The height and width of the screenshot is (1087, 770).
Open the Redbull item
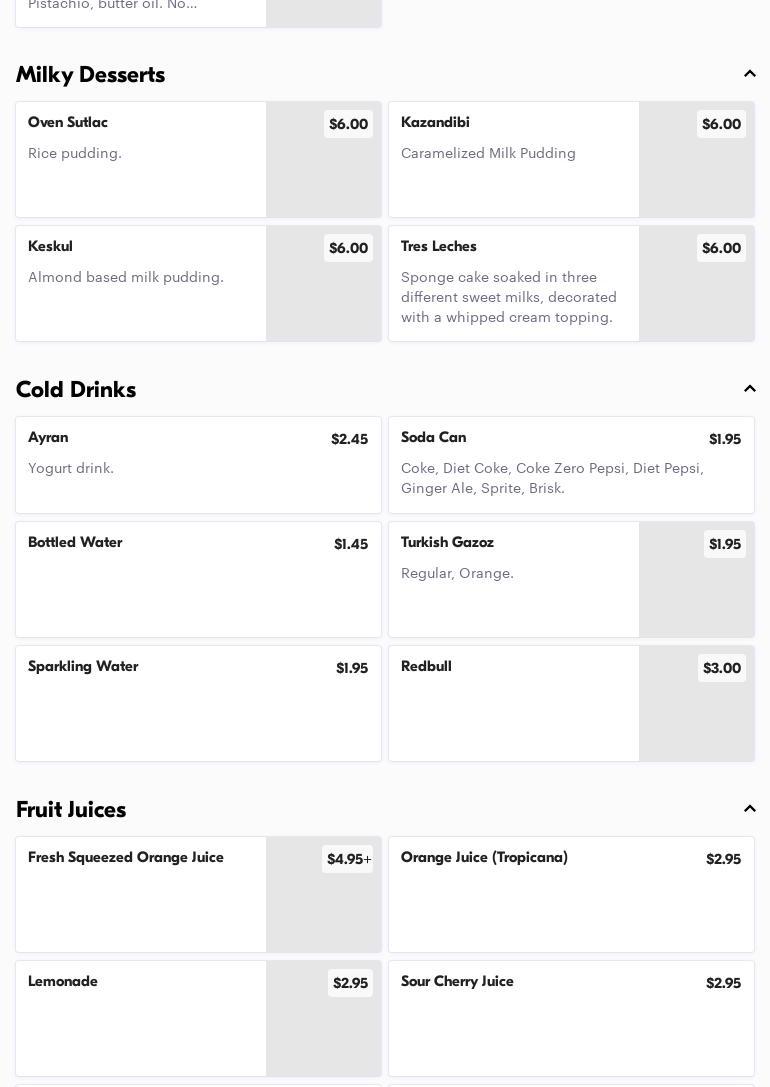(571, 703)
